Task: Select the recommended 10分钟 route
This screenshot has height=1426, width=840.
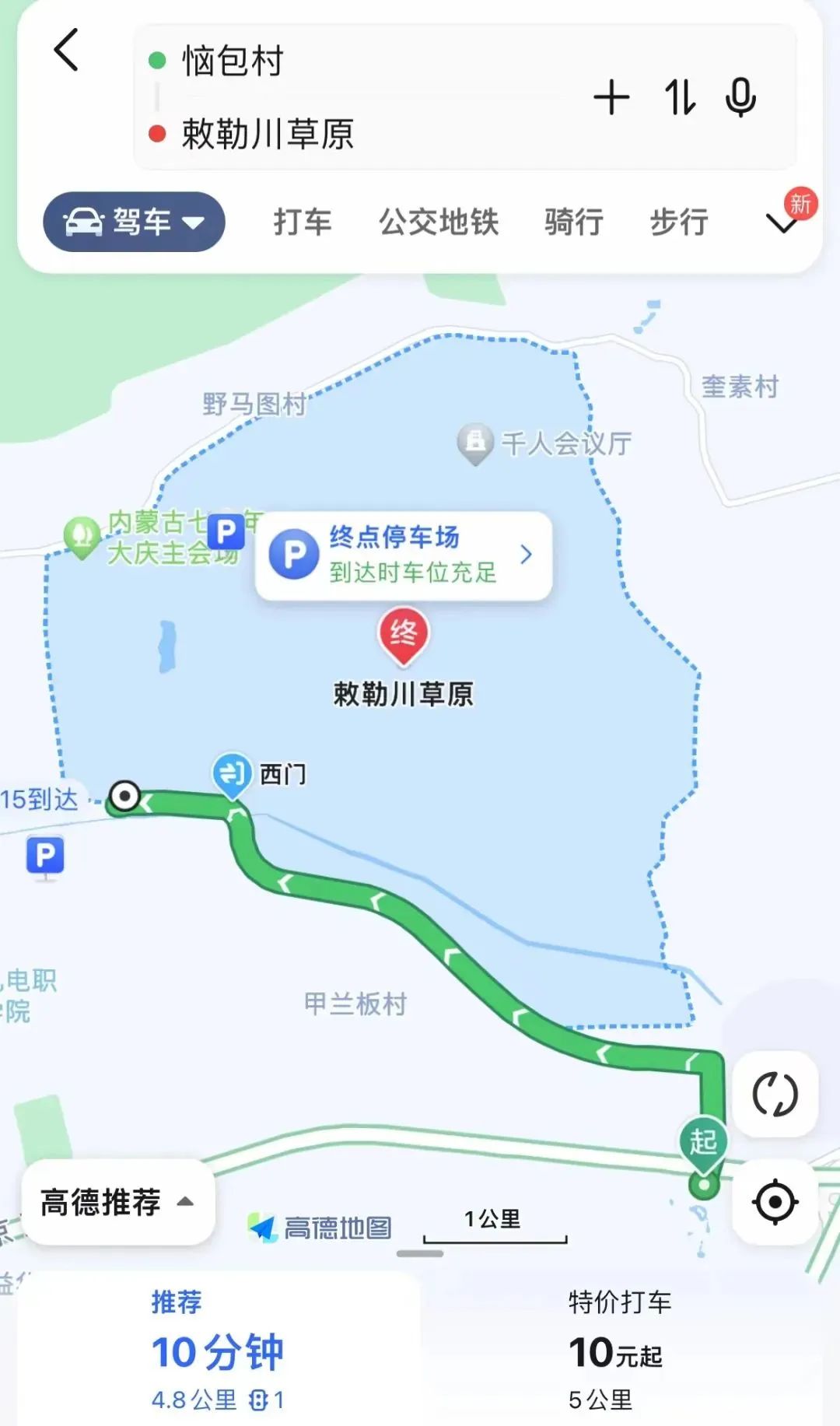Action: pyautogui.click(x=218, y=1351)
